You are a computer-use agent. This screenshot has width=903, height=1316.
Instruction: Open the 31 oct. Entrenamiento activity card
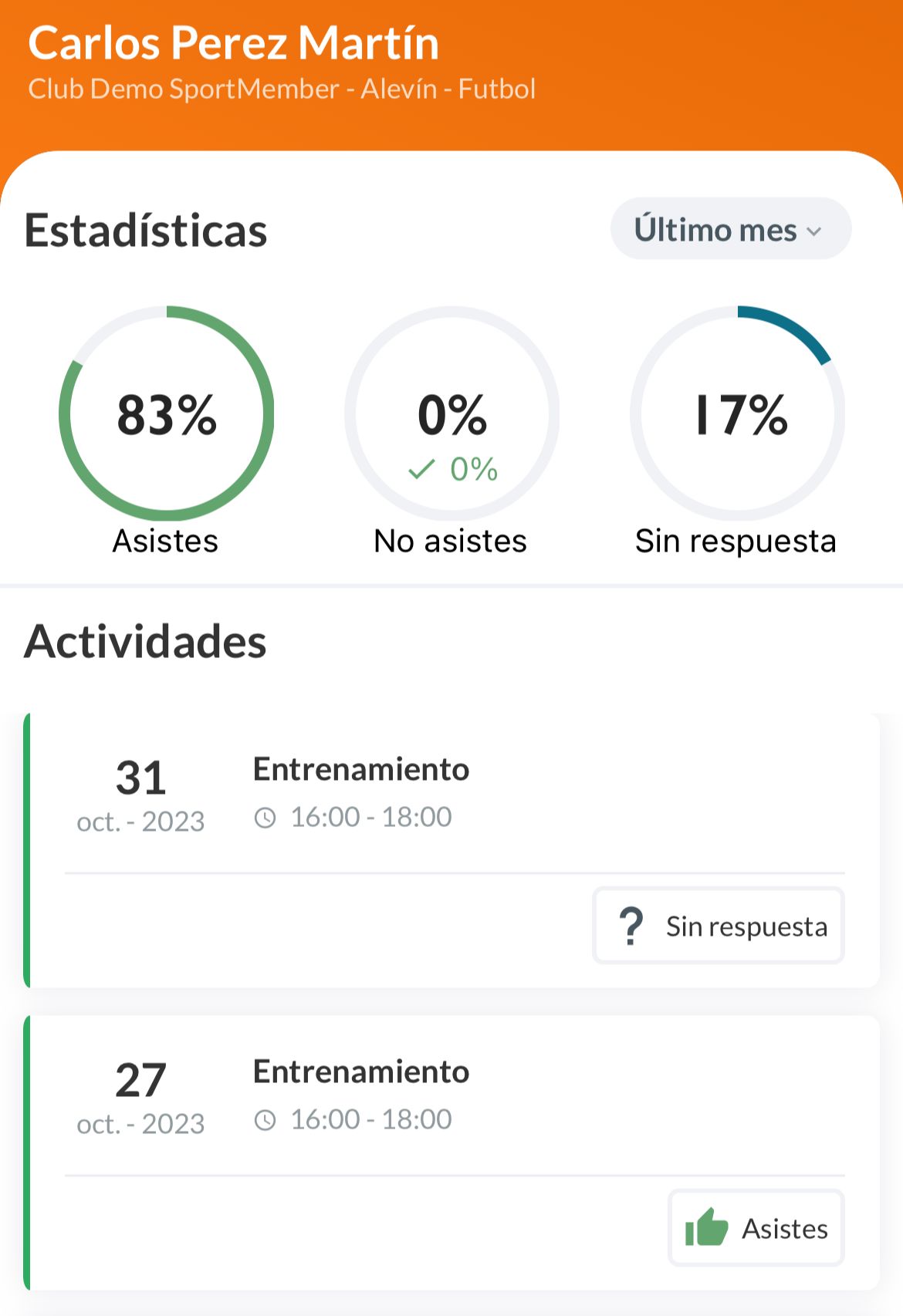coord(361,793)
